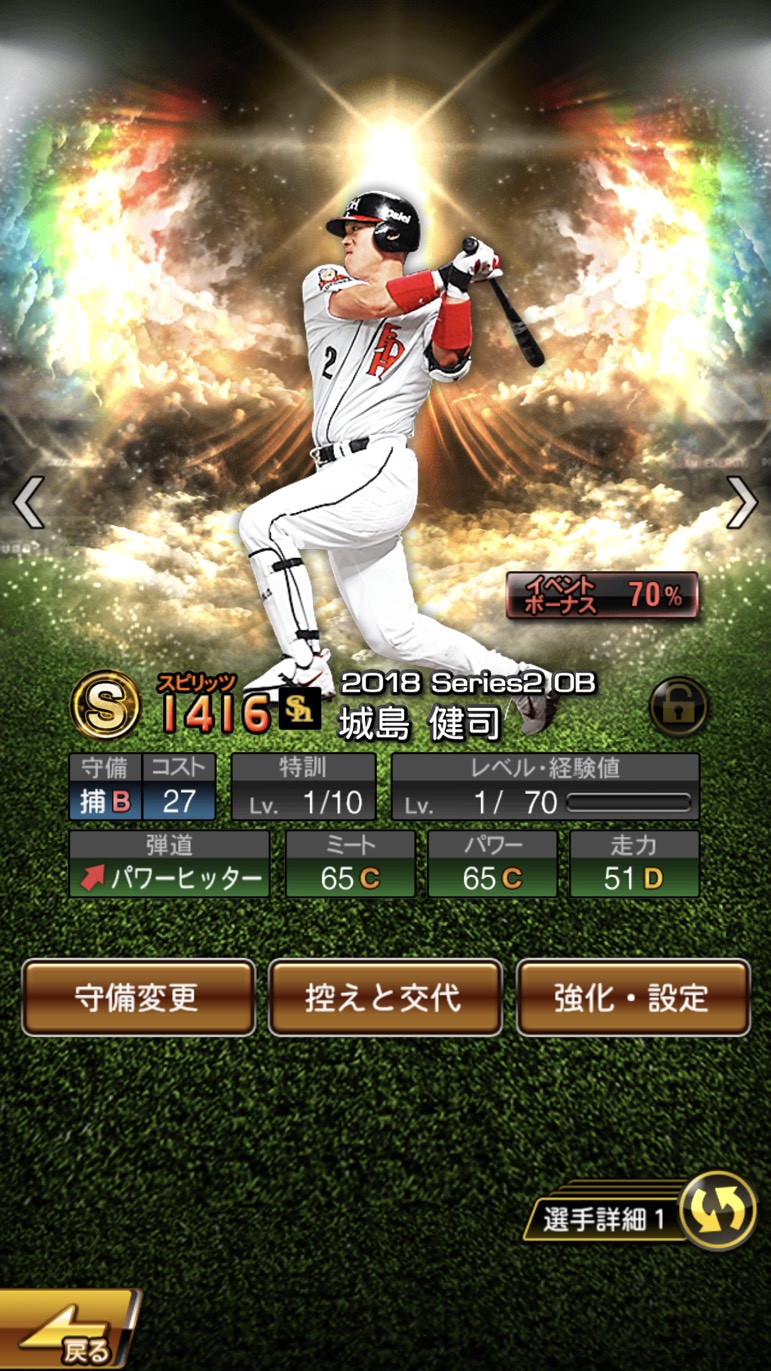Tap the 守備変更 button
Screen dimensions: 771x1371
pyautogui.click(x=138, y=997)
